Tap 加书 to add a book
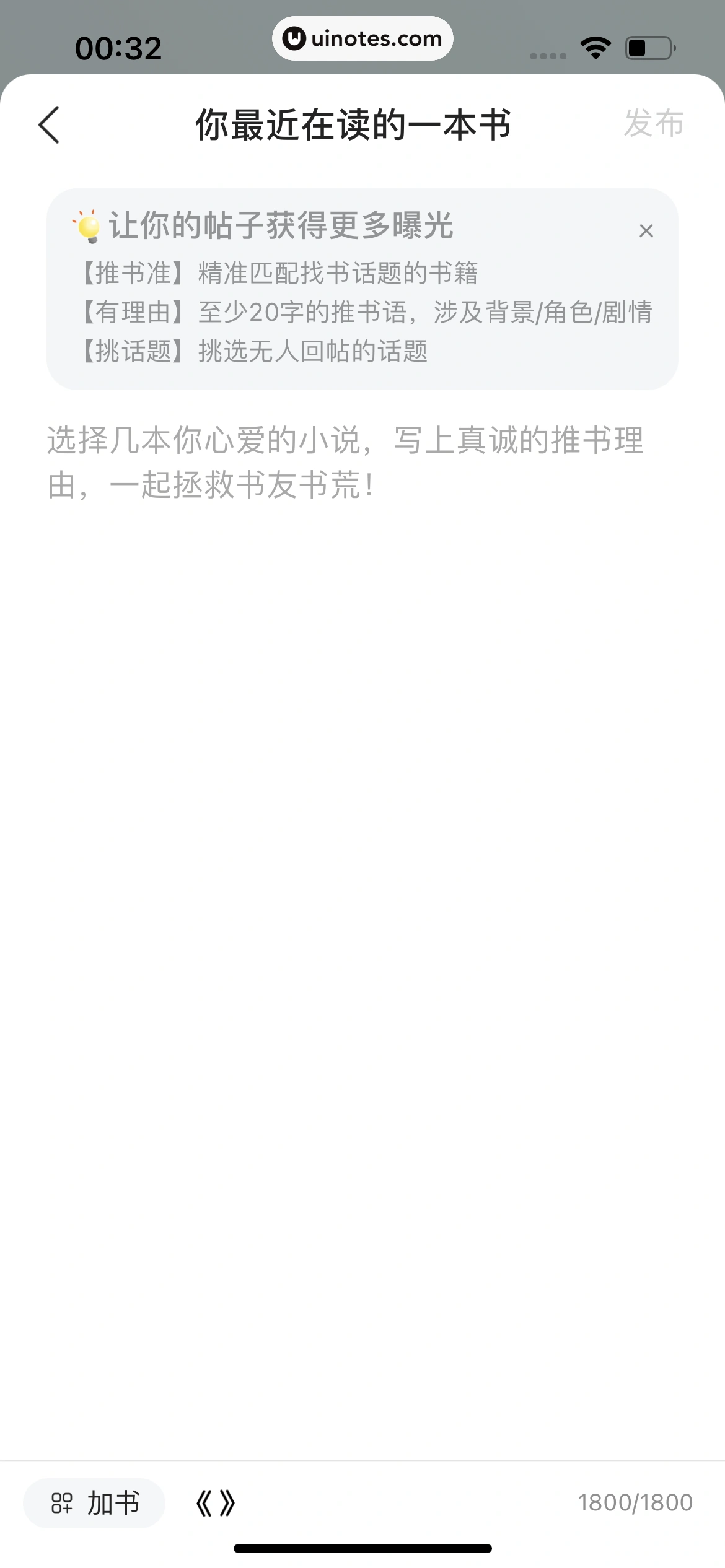 95,1502
